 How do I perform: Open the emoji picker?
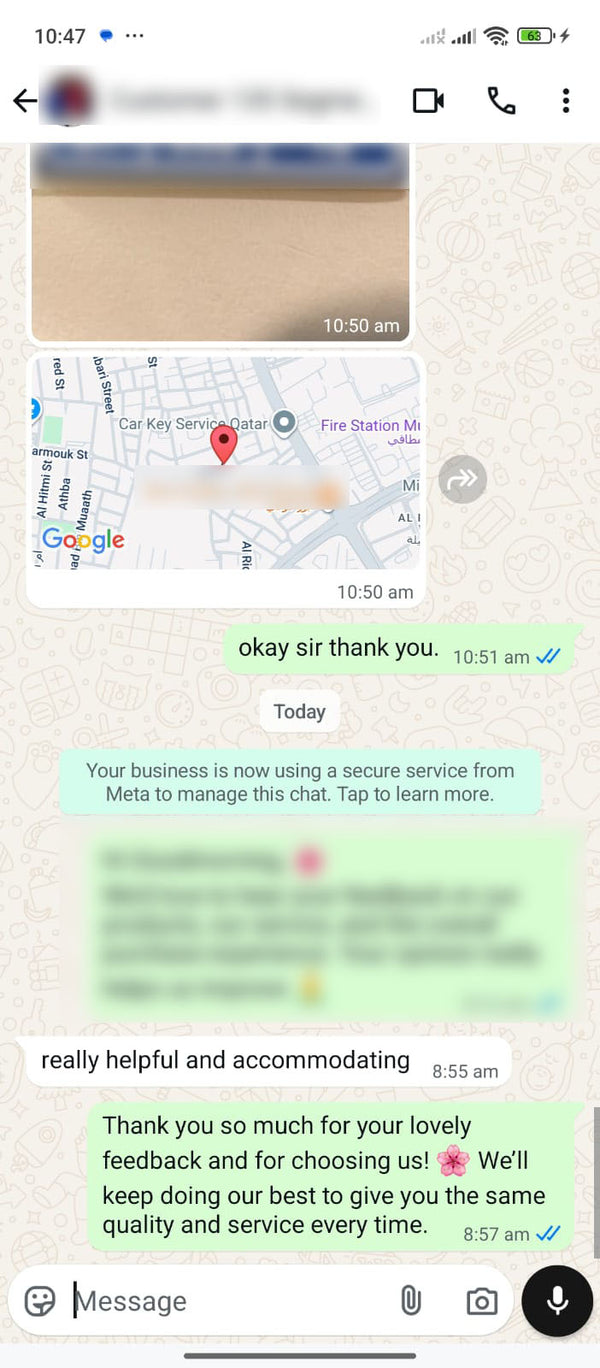40,1300
